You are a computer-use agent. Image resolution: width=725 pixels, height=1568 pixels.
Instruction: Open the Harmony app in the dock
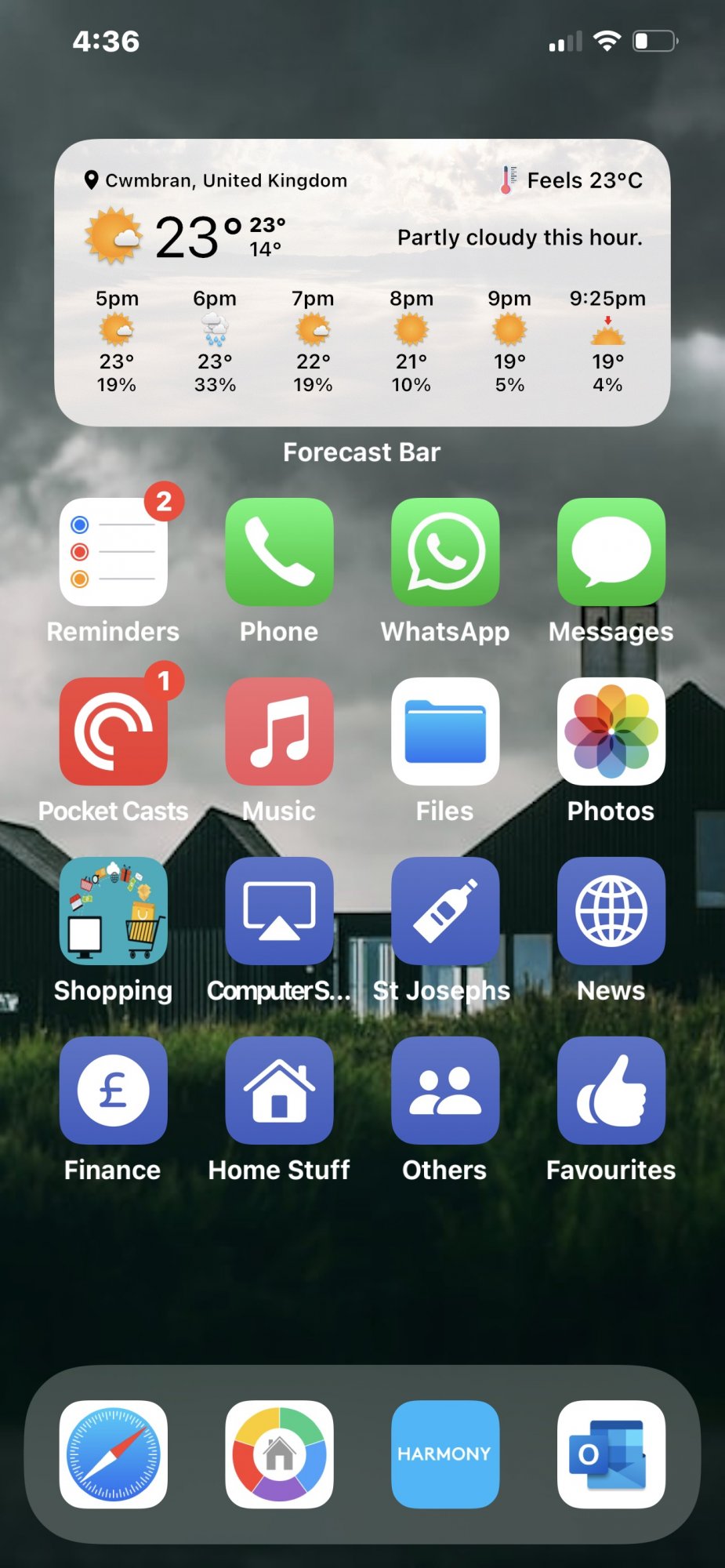(x=445, y=1454)
